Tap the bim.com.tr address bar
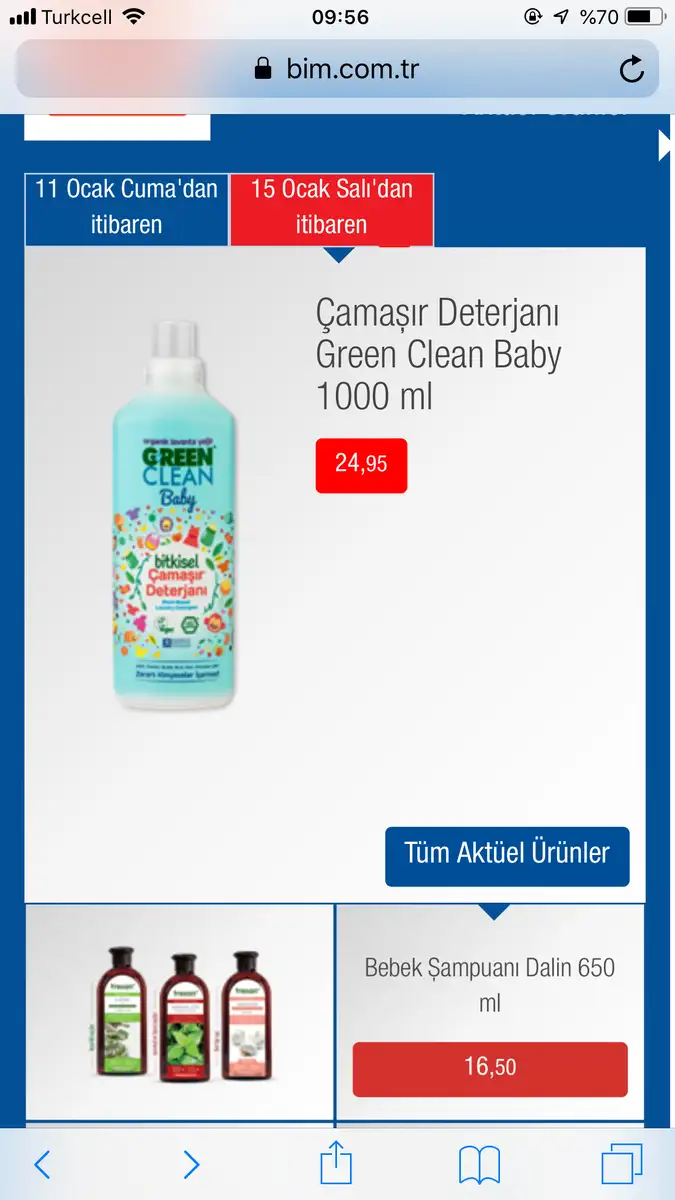675x1200 pixels. point(337,69)
